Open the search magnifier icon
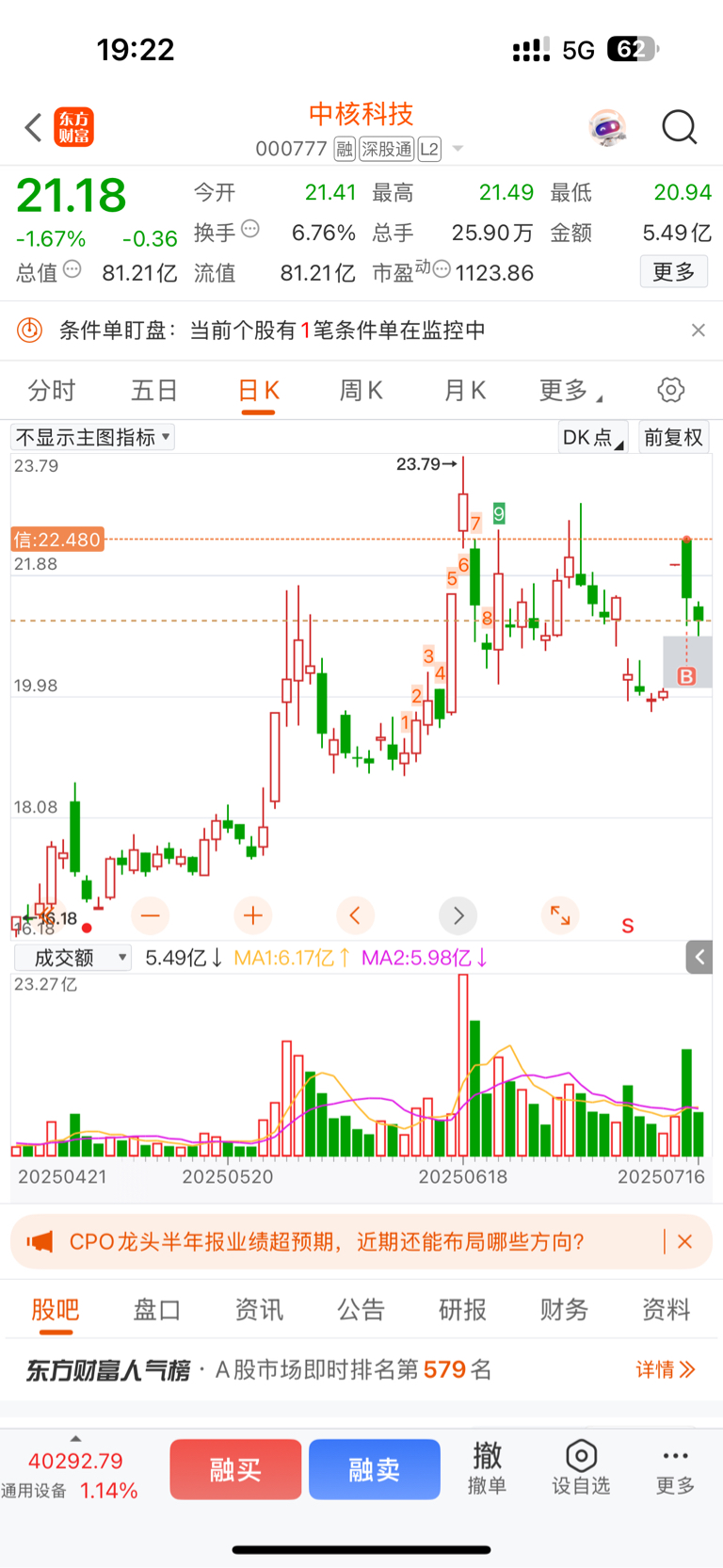The width and height of the screenshot is (723, 1568). click(x=679, y=127)
